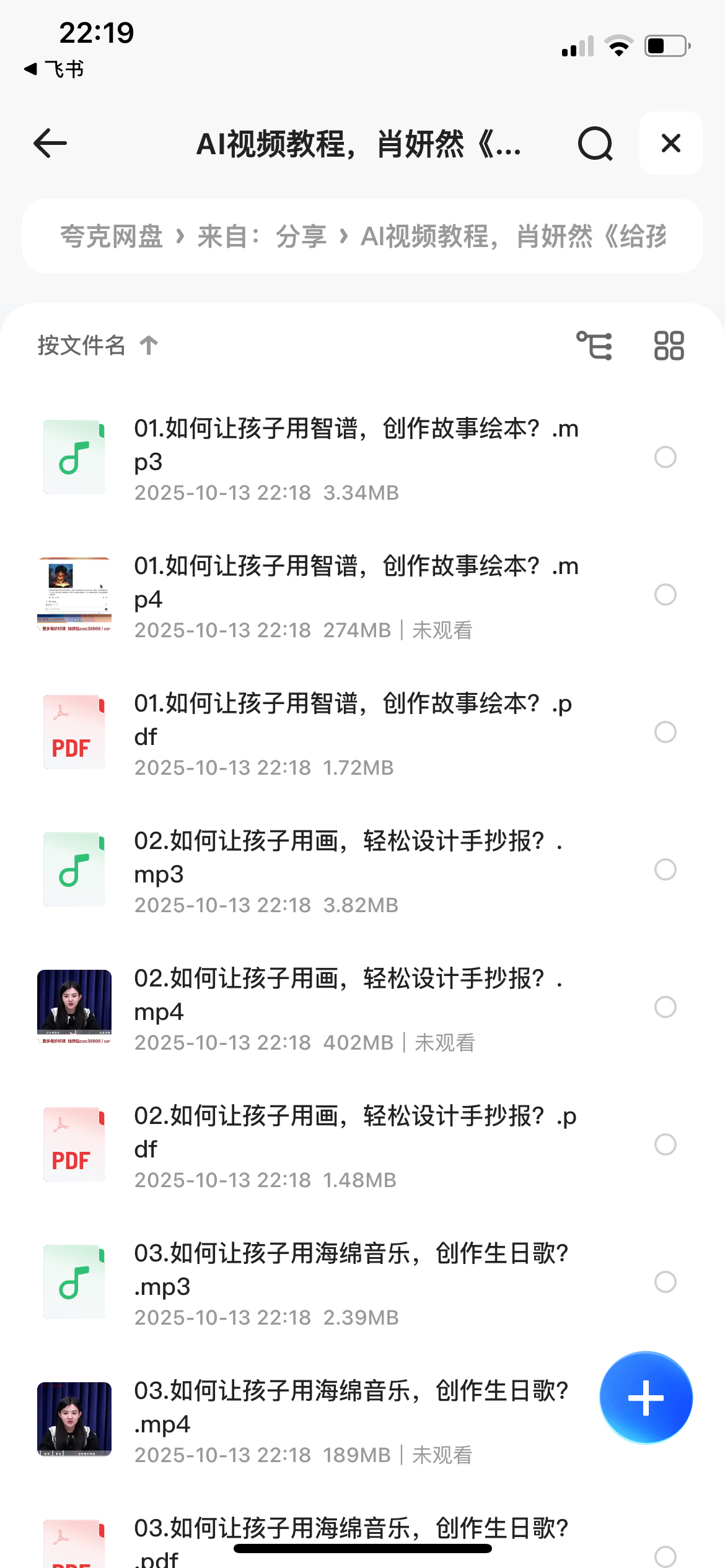Select the 03 创作生日歌 mp3 file
725x1568 pixels.
pyautogui.click(x=665, y=1282)
